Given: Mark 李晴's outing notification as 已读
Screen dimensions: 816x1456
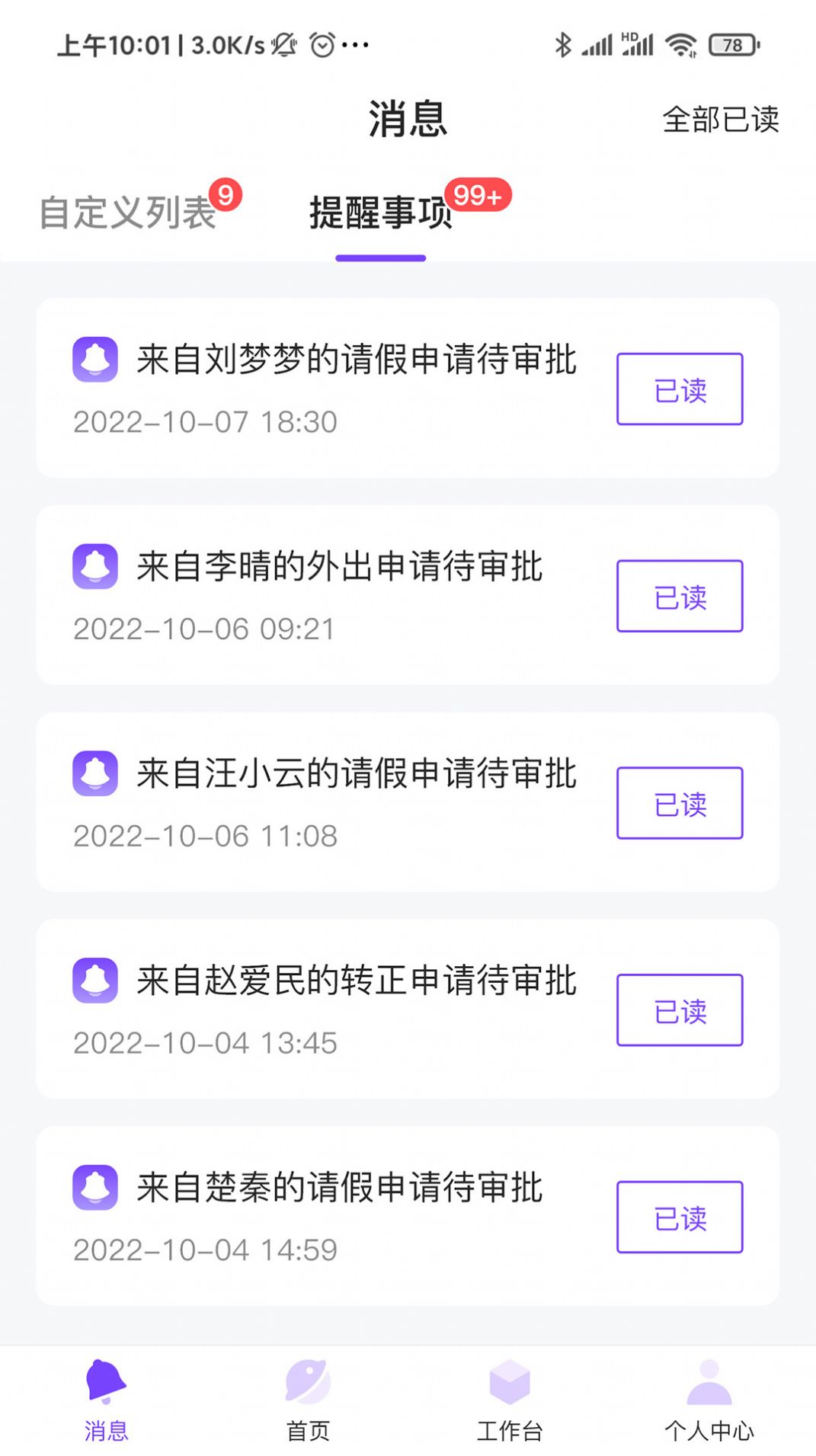Looking at the screenshot, I should 679,597.
